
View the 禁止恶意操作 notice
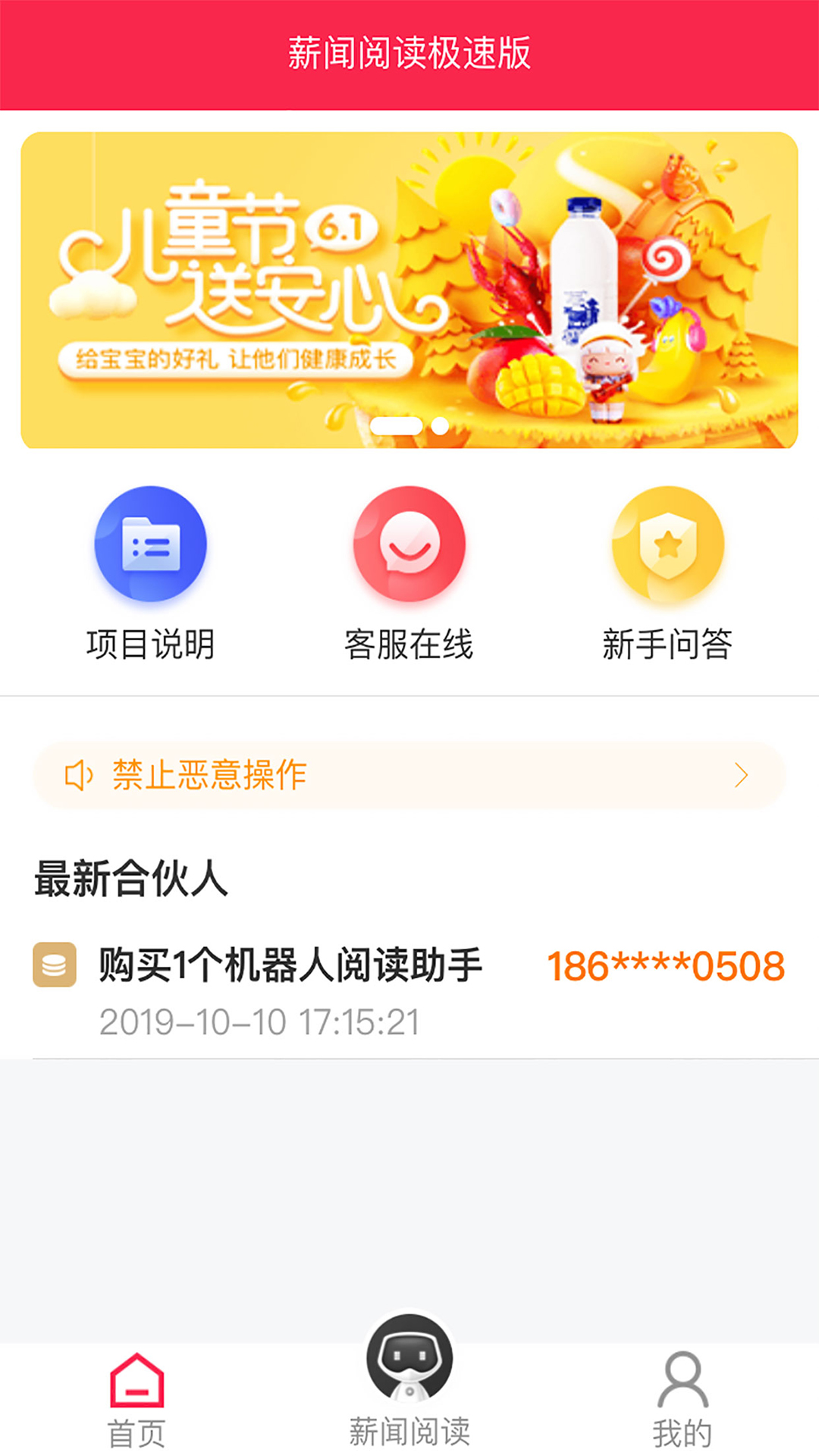(x=409, y=775)
